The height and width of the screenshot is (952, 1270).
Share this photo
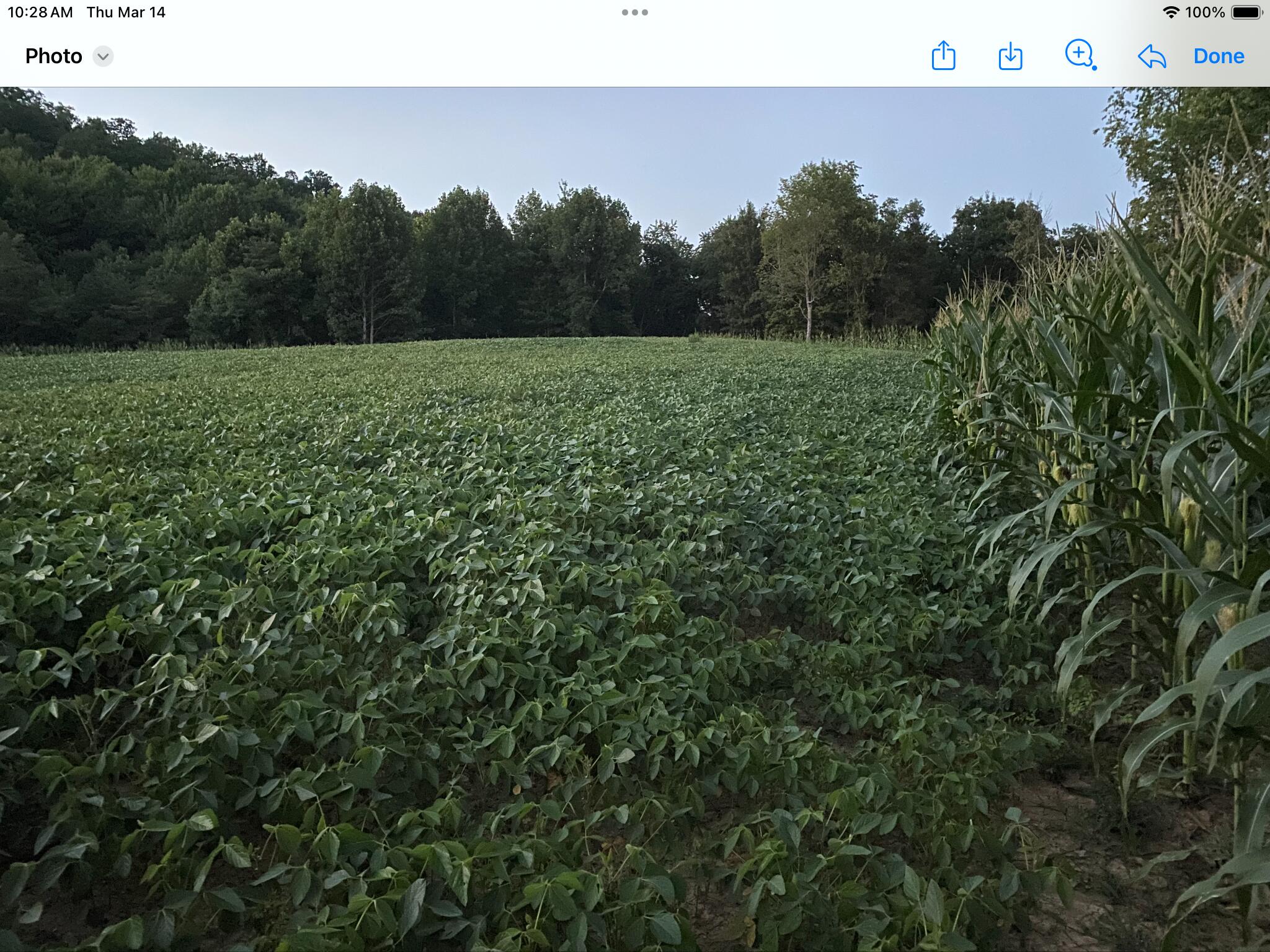pyautogui.click(x=943, y=56)
